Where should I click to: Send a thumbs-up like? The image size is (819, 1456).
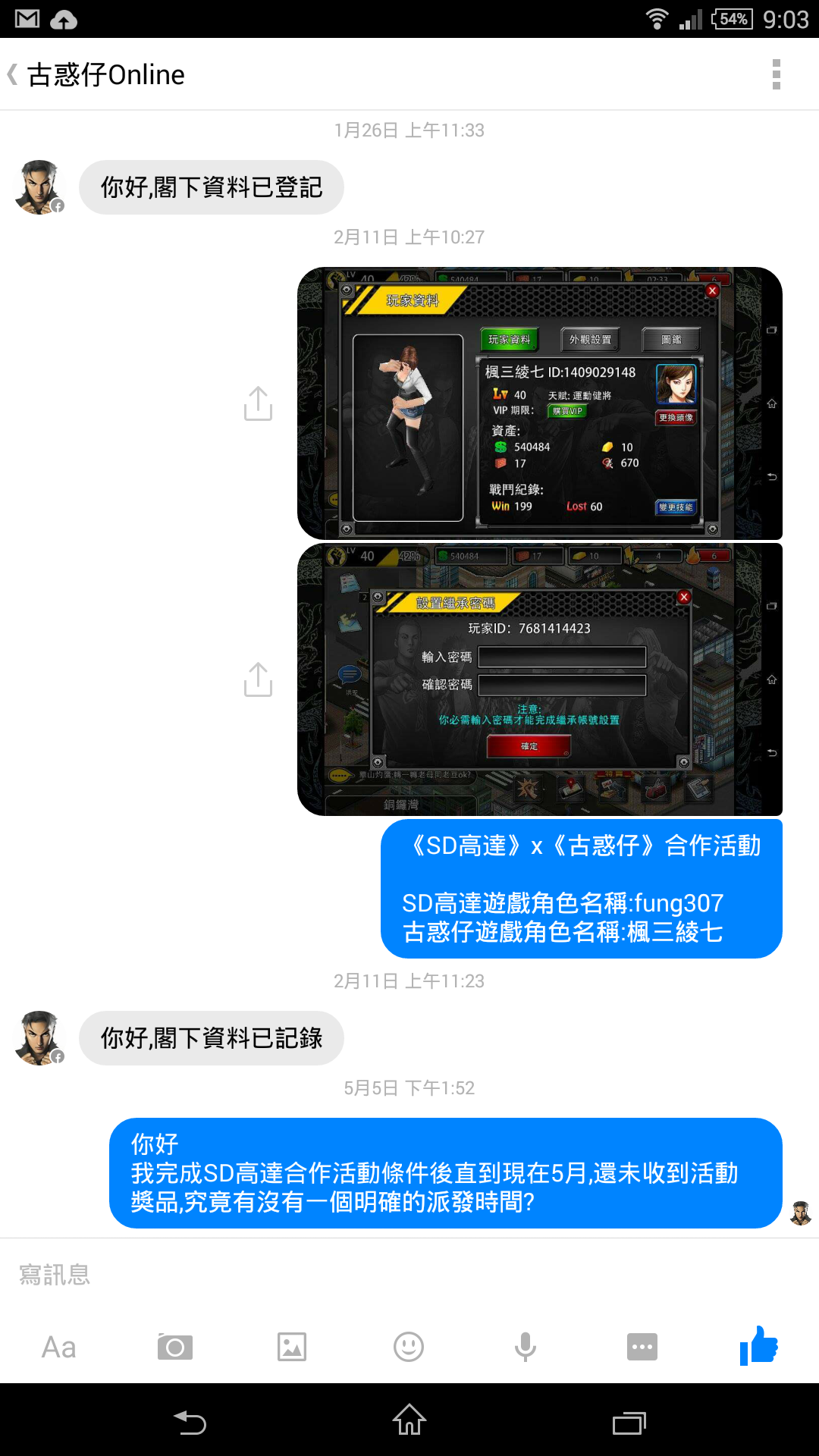click(x=759, y=1346)
